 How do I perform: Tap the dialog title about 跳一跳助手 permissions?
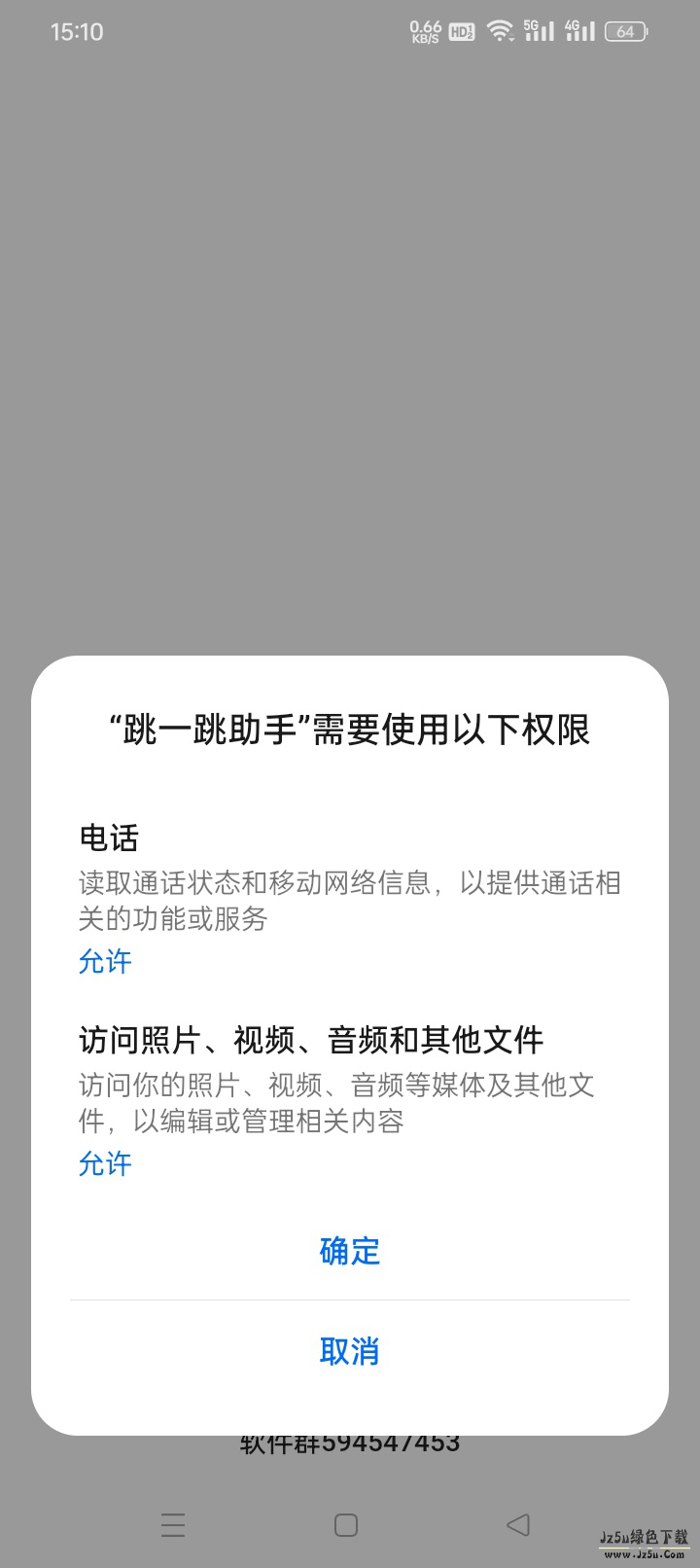tap(350, 728)
